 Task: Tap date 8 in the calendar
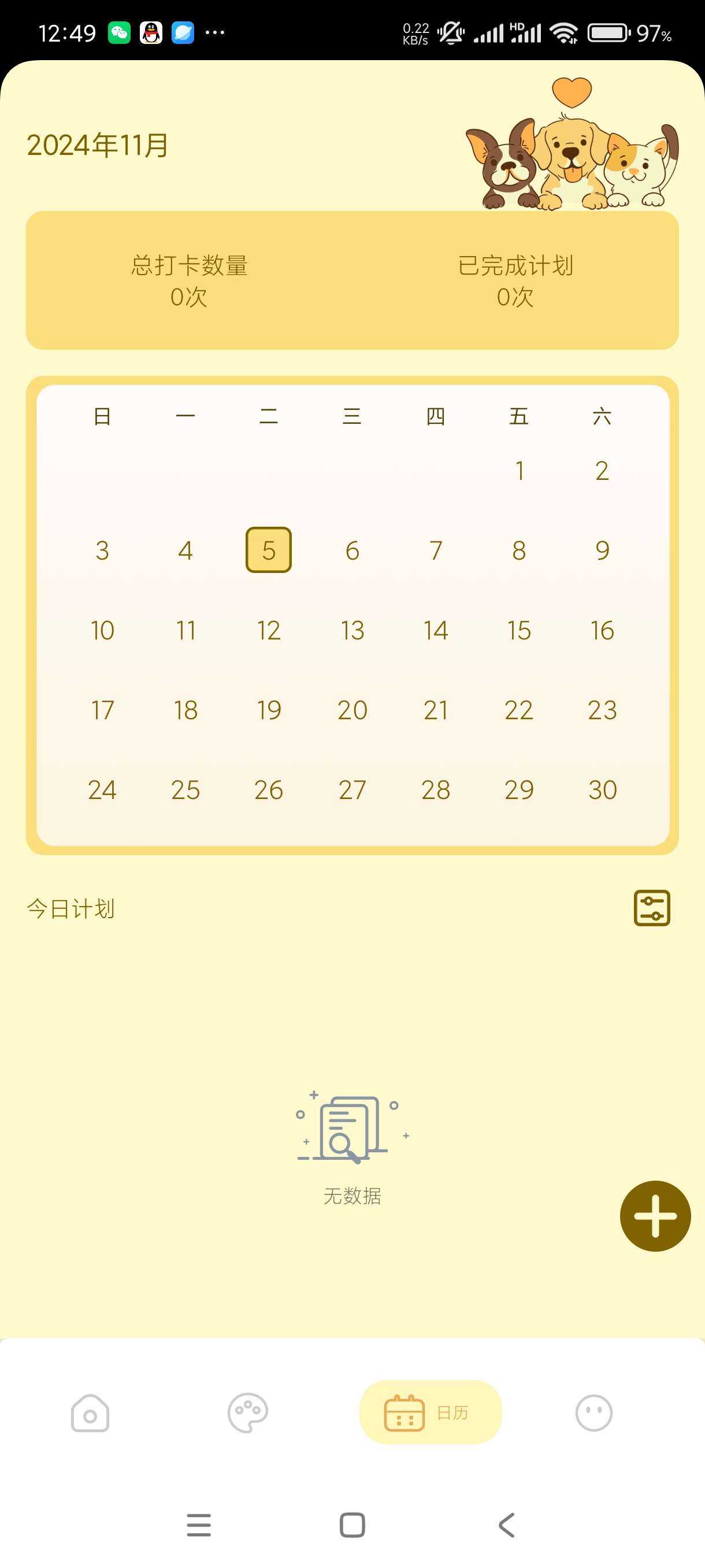click(519, 550)
